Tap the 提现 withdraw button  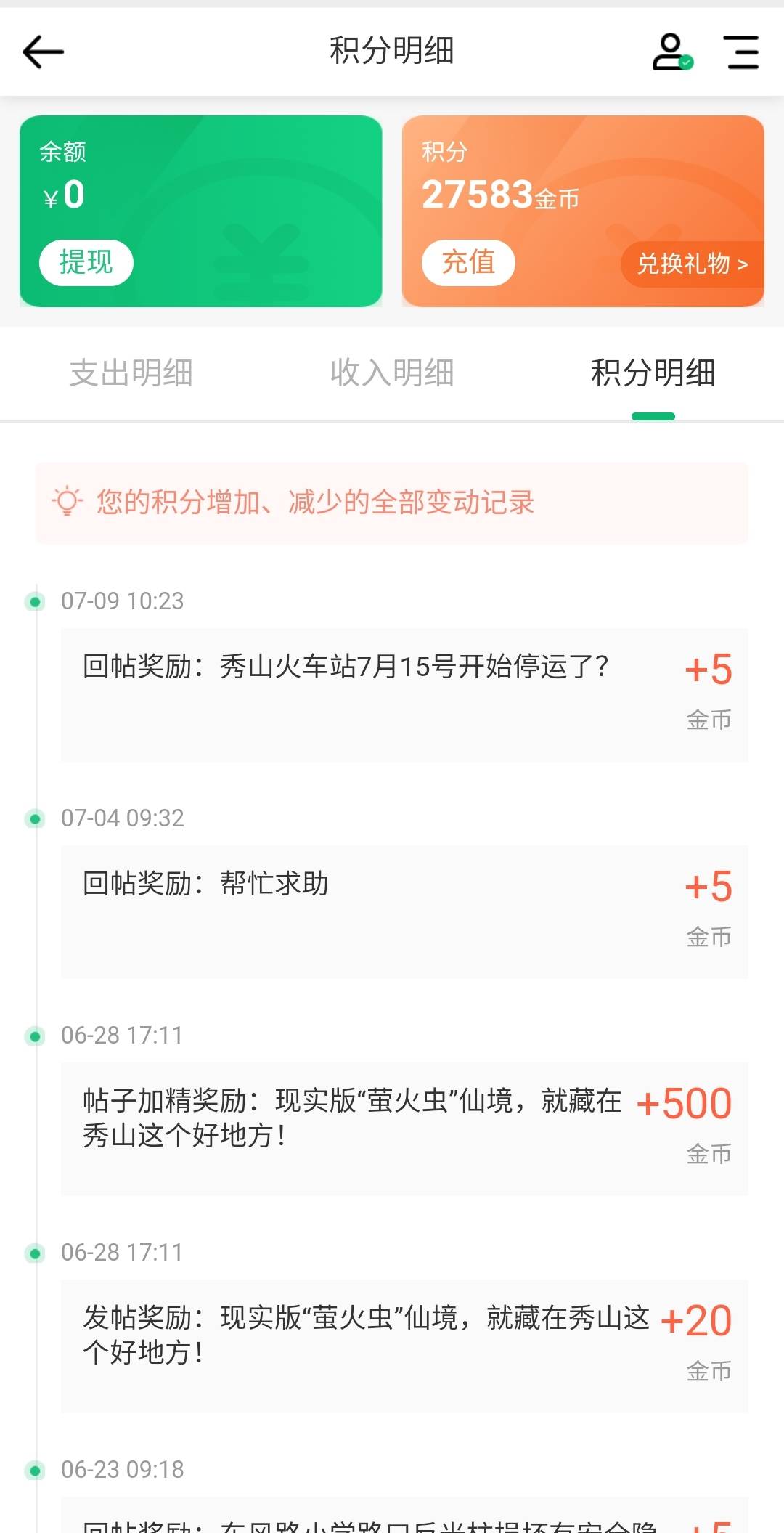86,262
